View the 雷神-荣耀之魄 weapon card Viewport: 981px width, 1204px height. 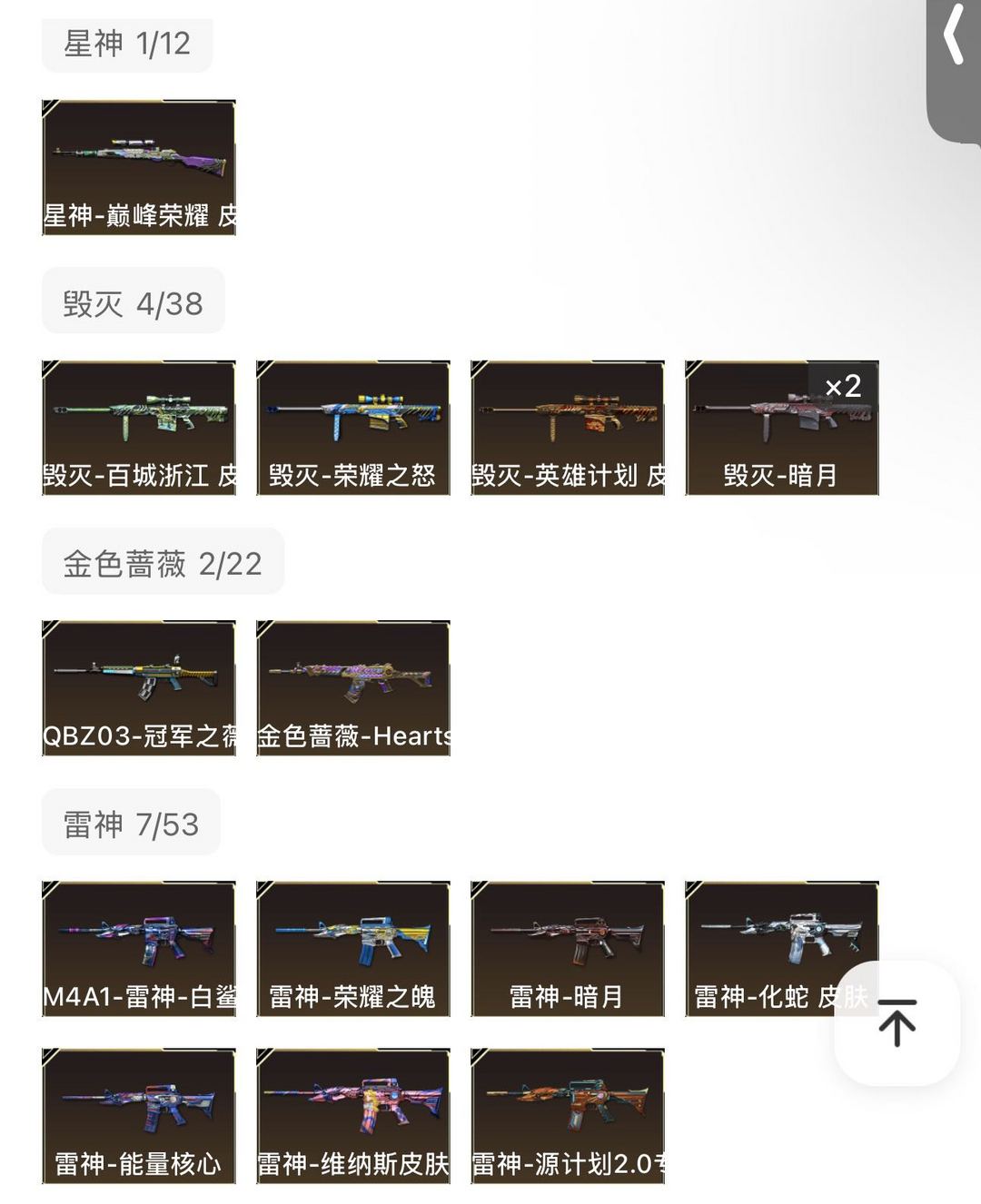[x=352, y=944]
